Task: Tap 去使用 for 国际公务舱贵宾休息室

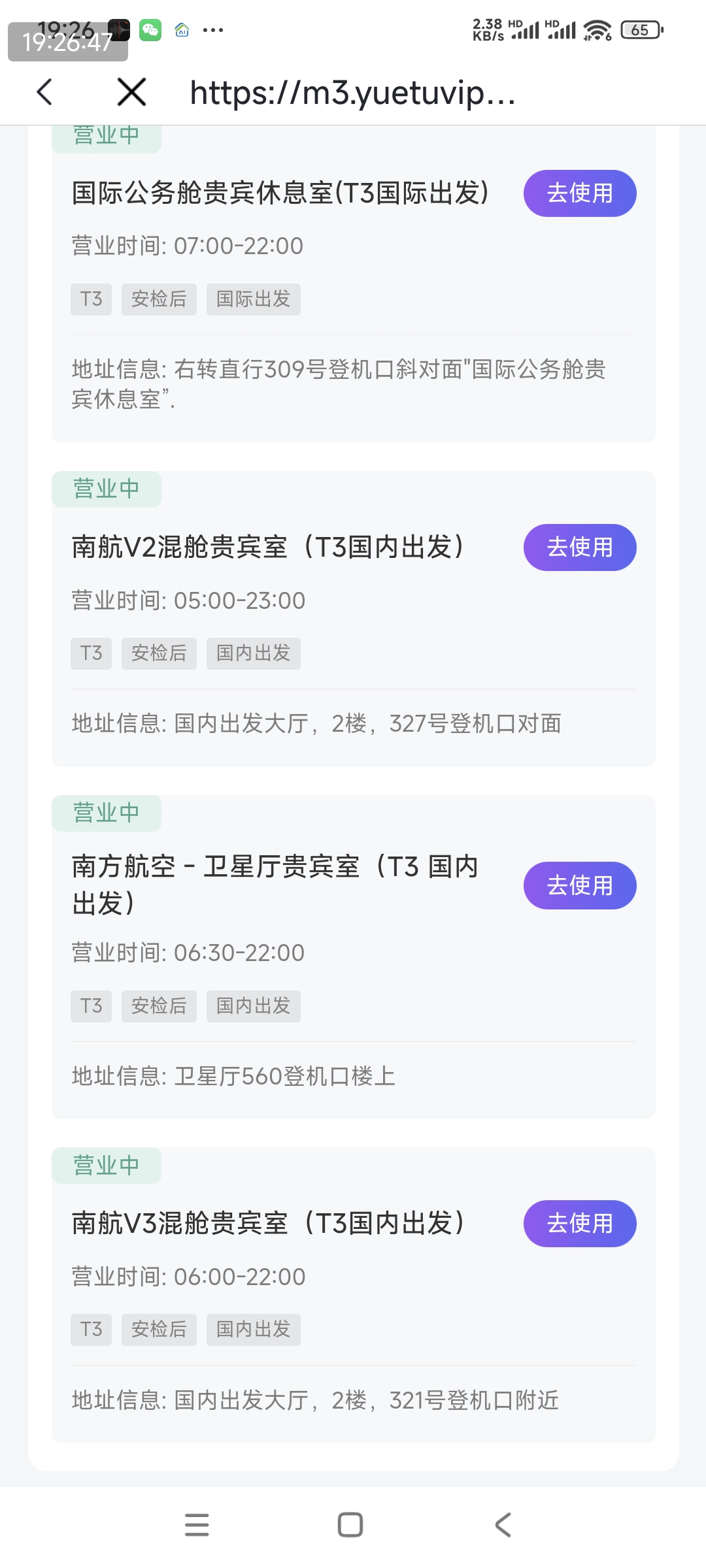Action: tap(579, 193)
